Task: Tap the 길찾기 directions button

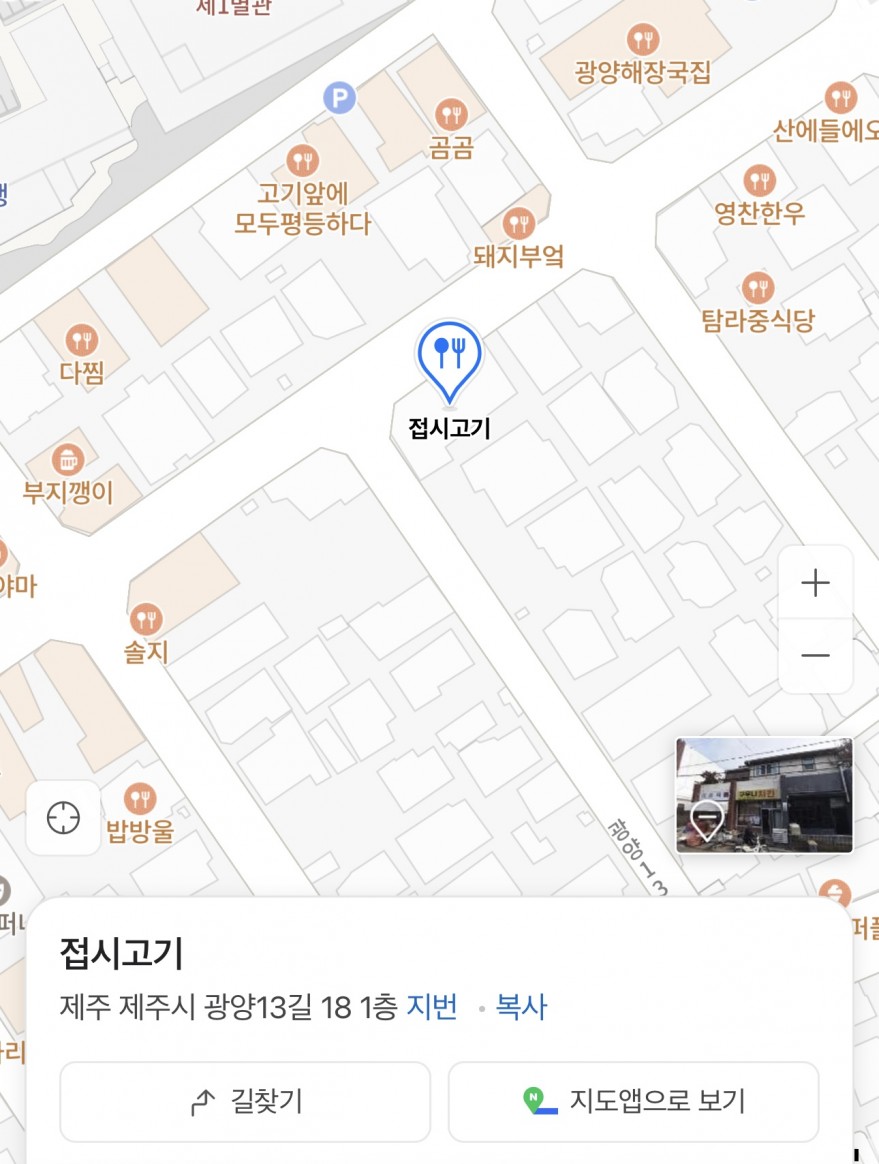Action: [245, 1101]
